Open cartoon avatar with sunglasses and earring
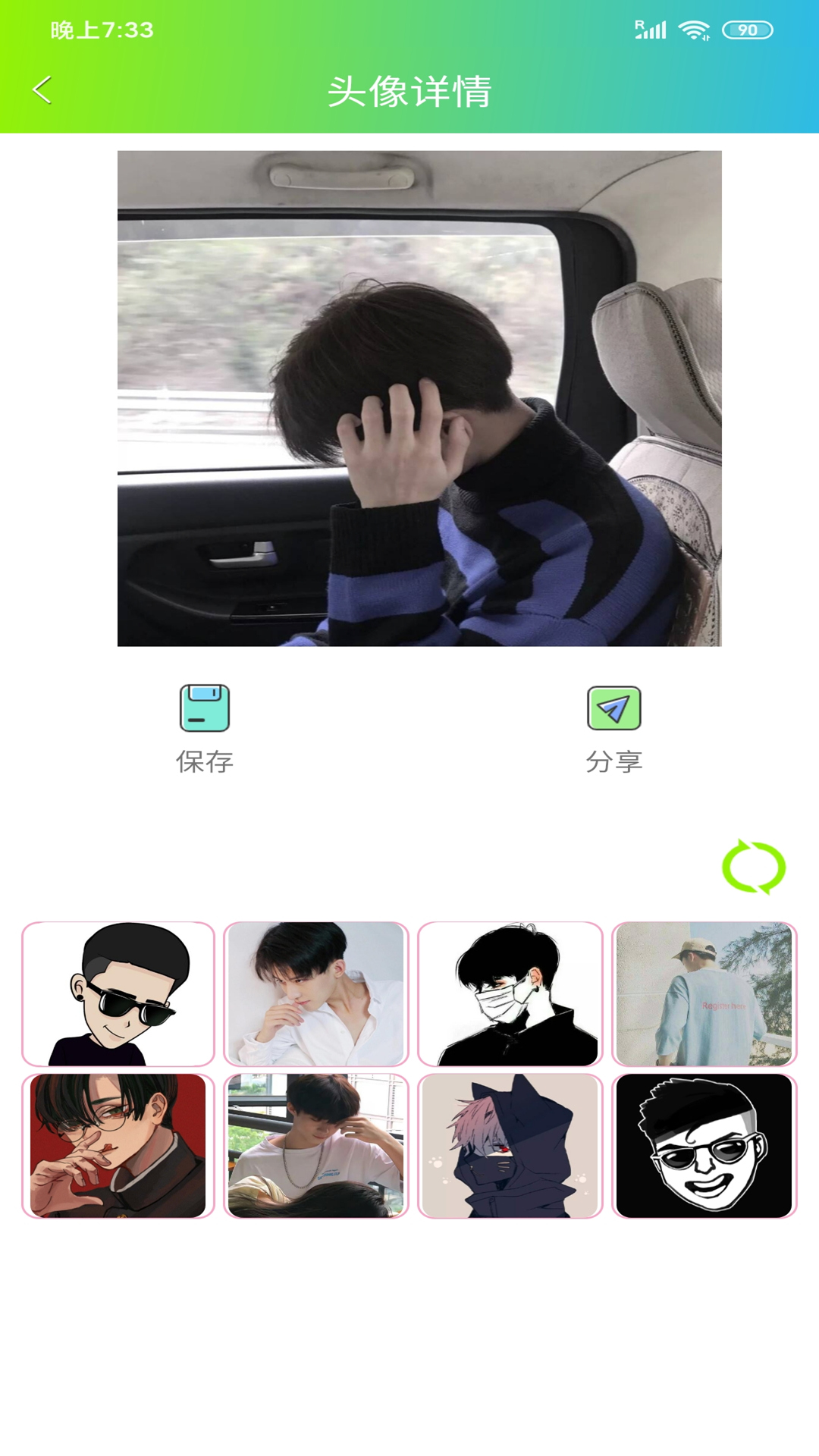The width and height of the screenshot is (819, 1456). [x=118, y=994]
